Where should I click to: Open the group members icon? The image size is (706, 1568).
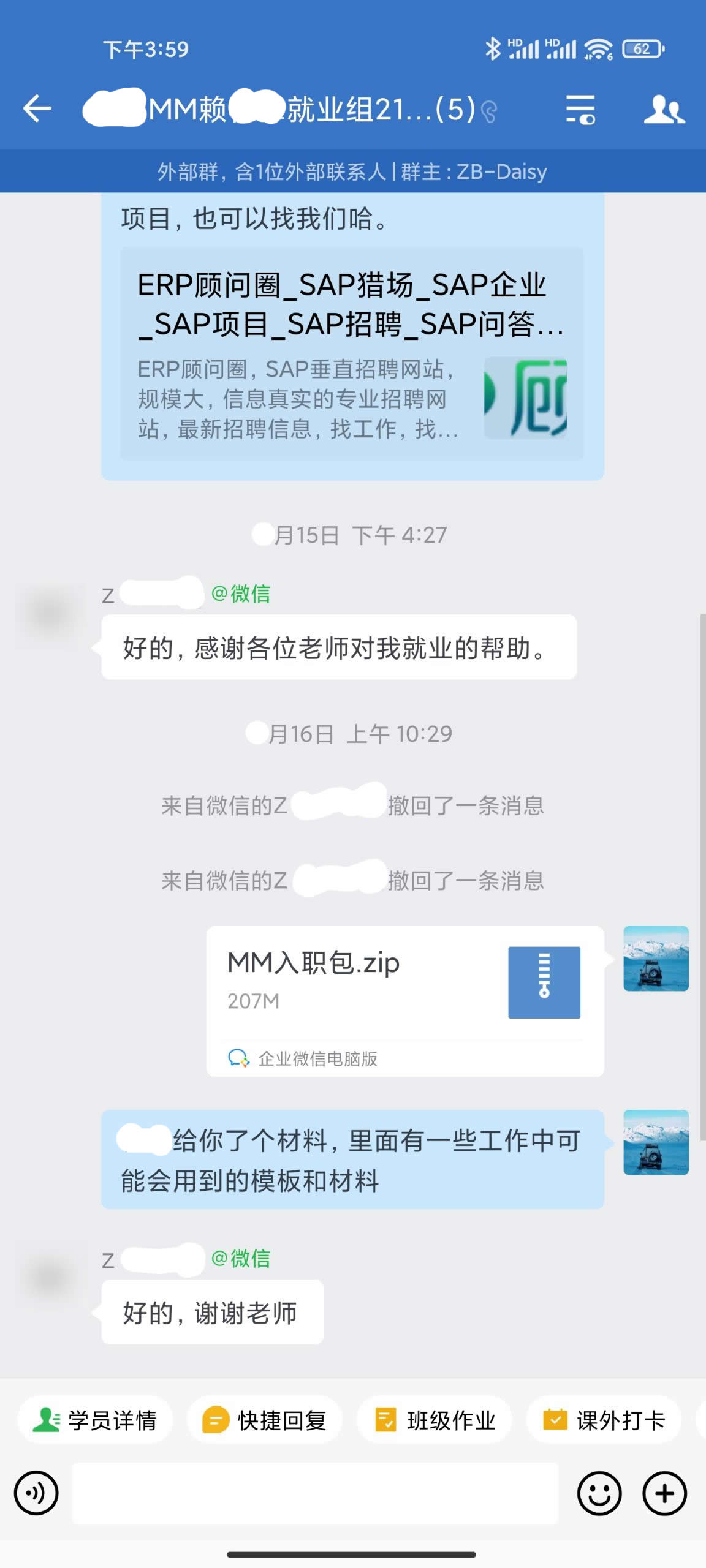tap(663, 110)
